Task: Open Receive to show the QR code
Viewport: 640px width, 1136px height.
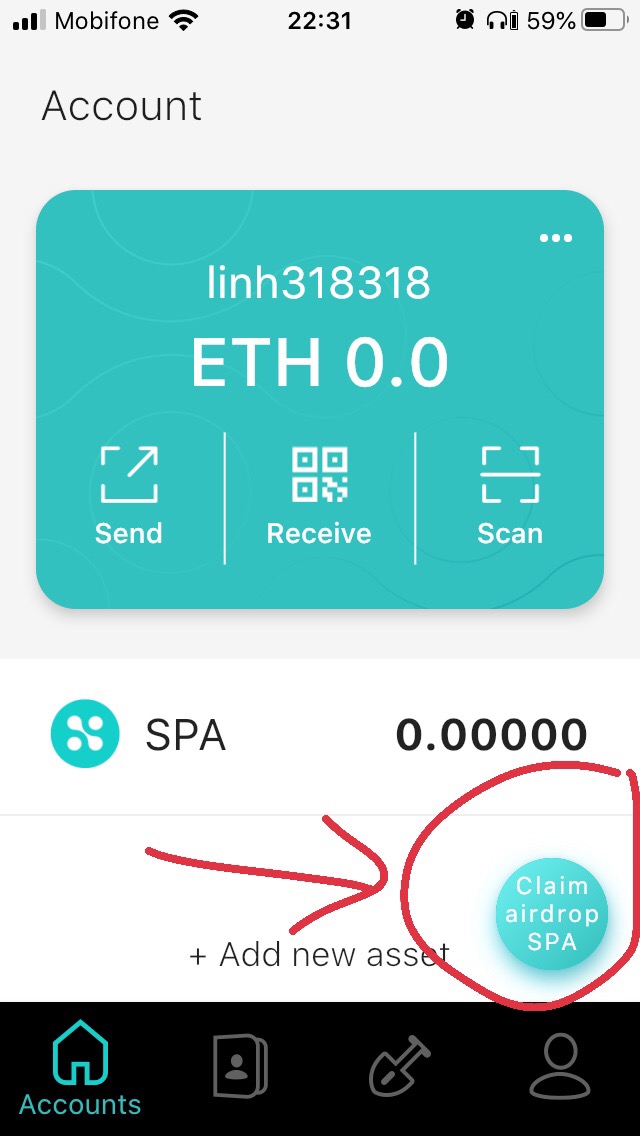Action: click(x=319, y=496)
